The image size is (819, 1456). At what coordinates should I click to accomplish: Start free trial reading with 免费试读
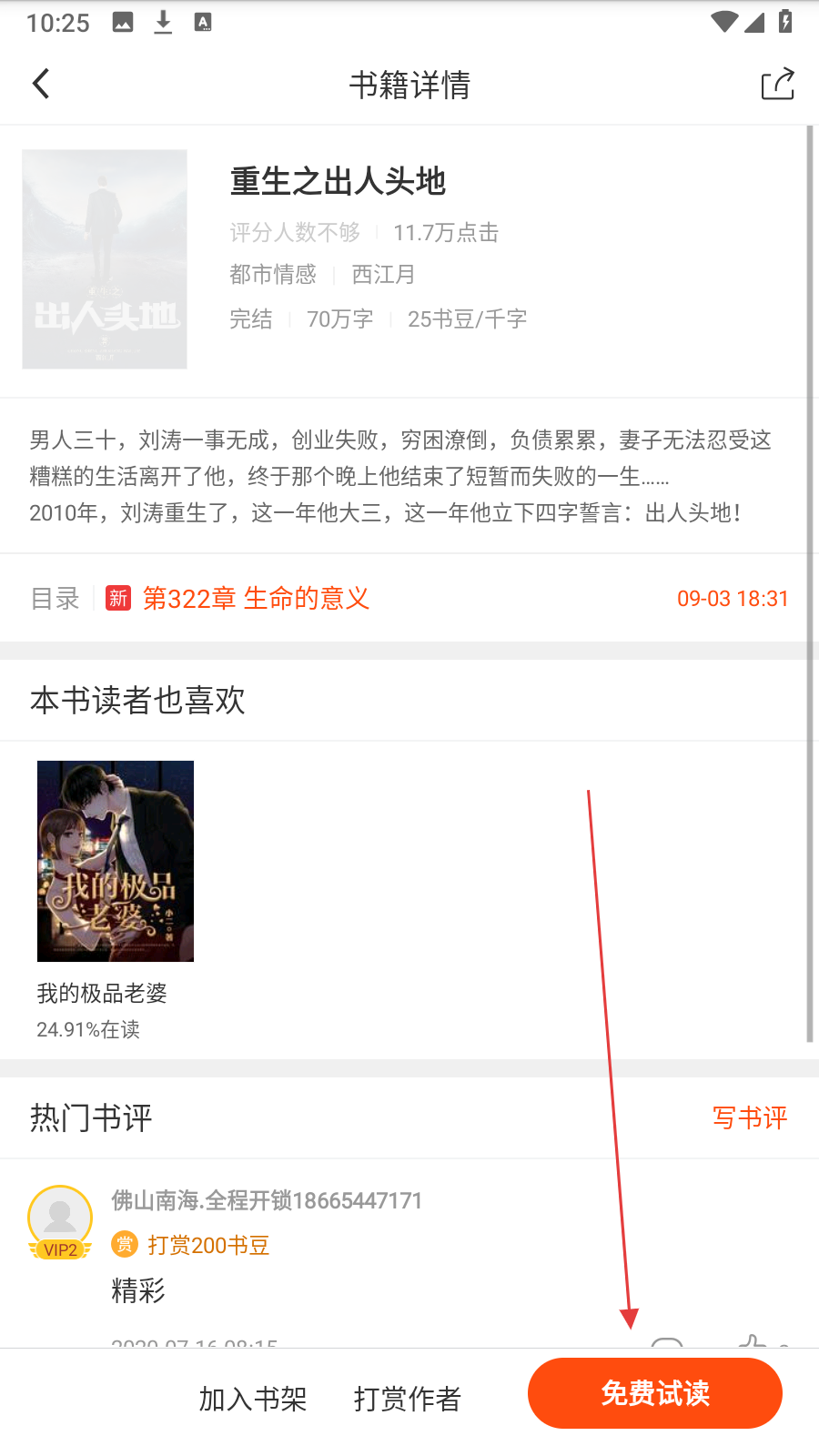[655, 1393]
